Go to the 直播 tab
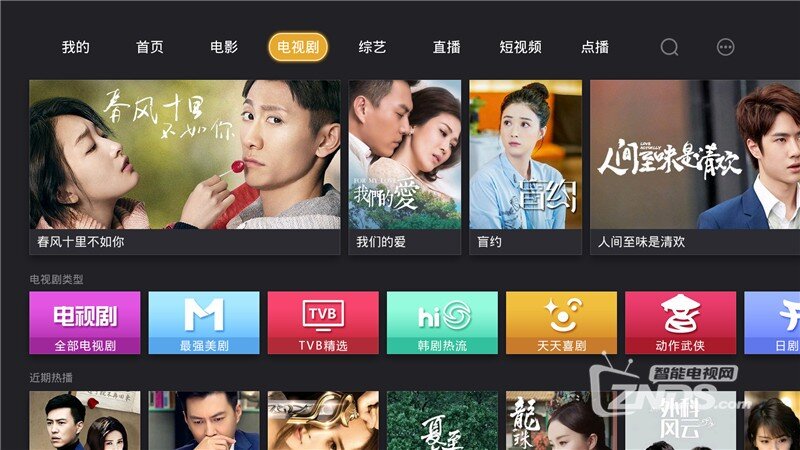 tap(446, 47)
